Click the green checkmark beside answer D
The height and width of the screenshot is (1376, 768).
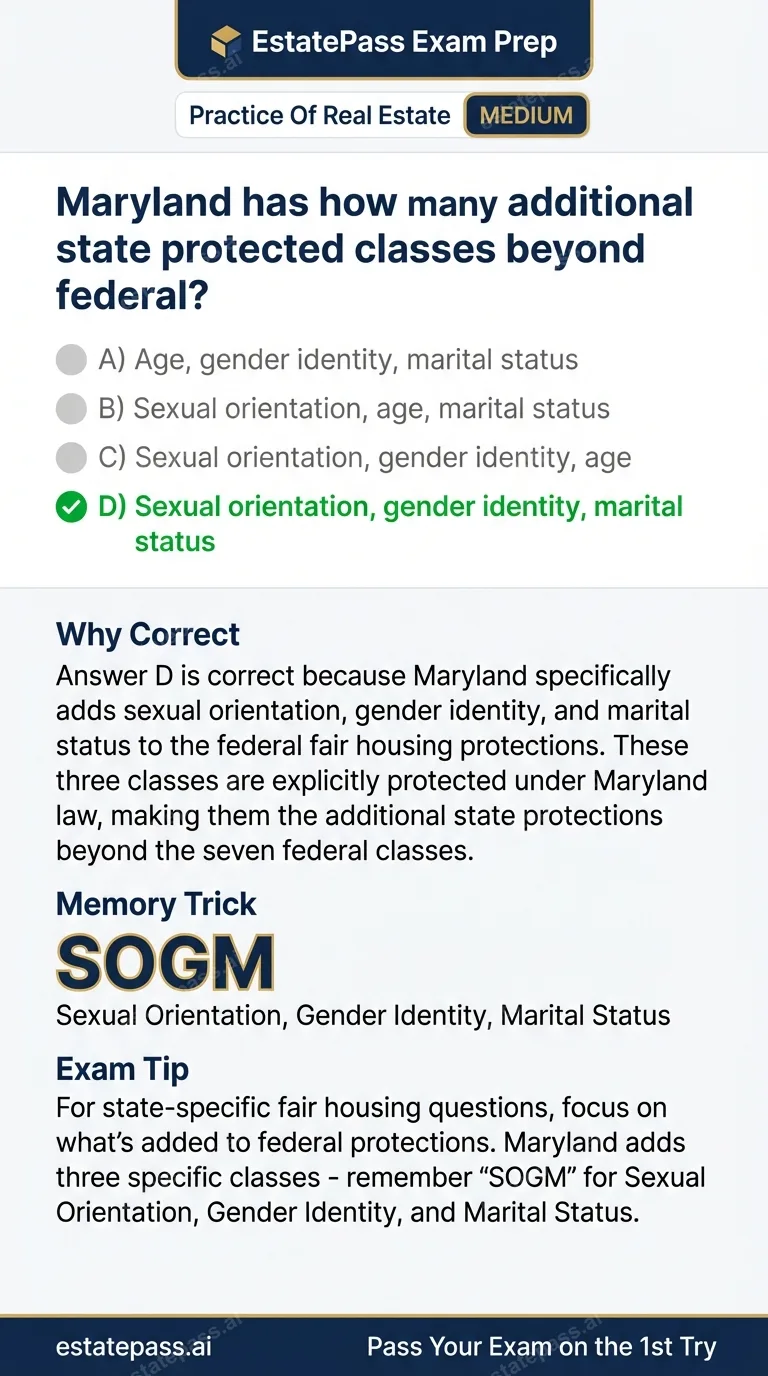pyautogui.click(x=71, y=507)
